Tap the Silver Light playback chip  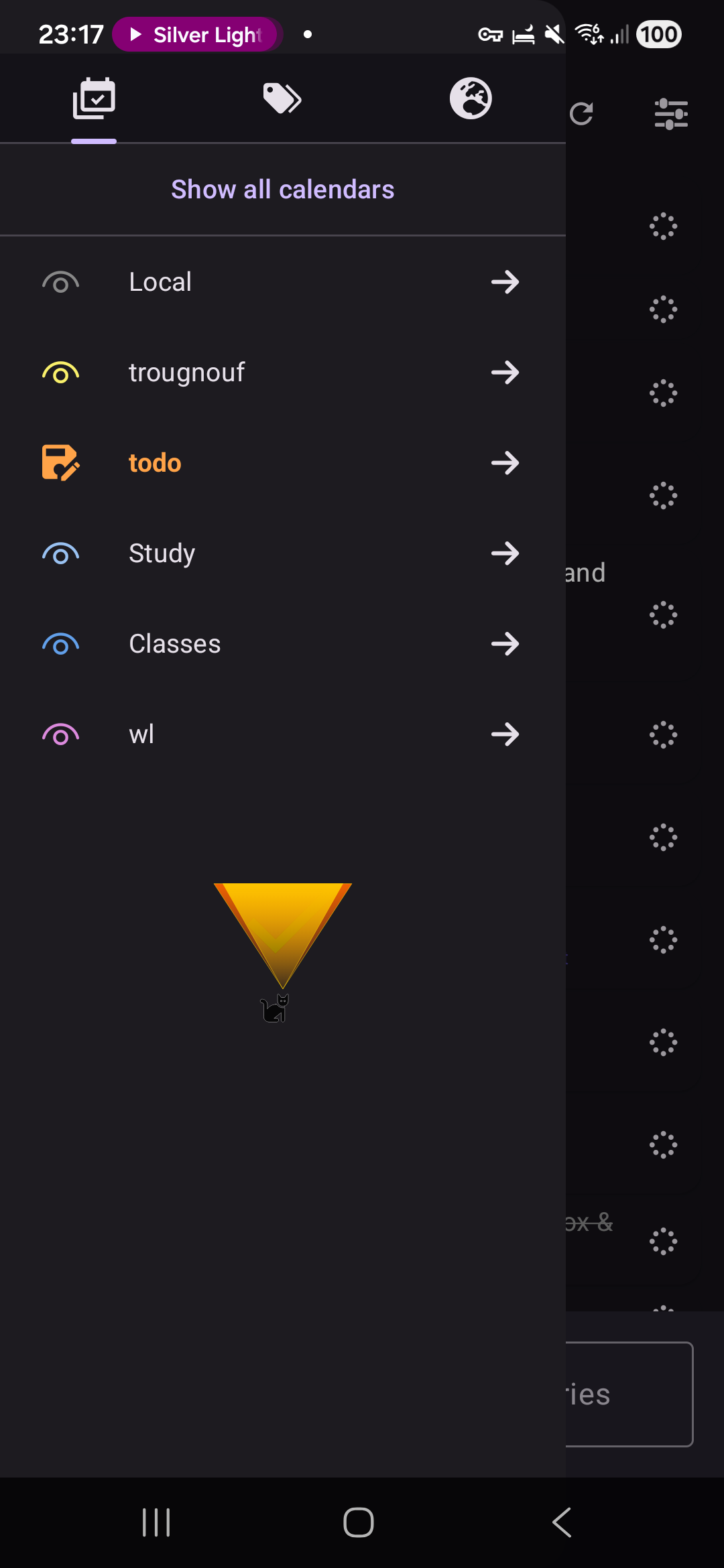196,35
